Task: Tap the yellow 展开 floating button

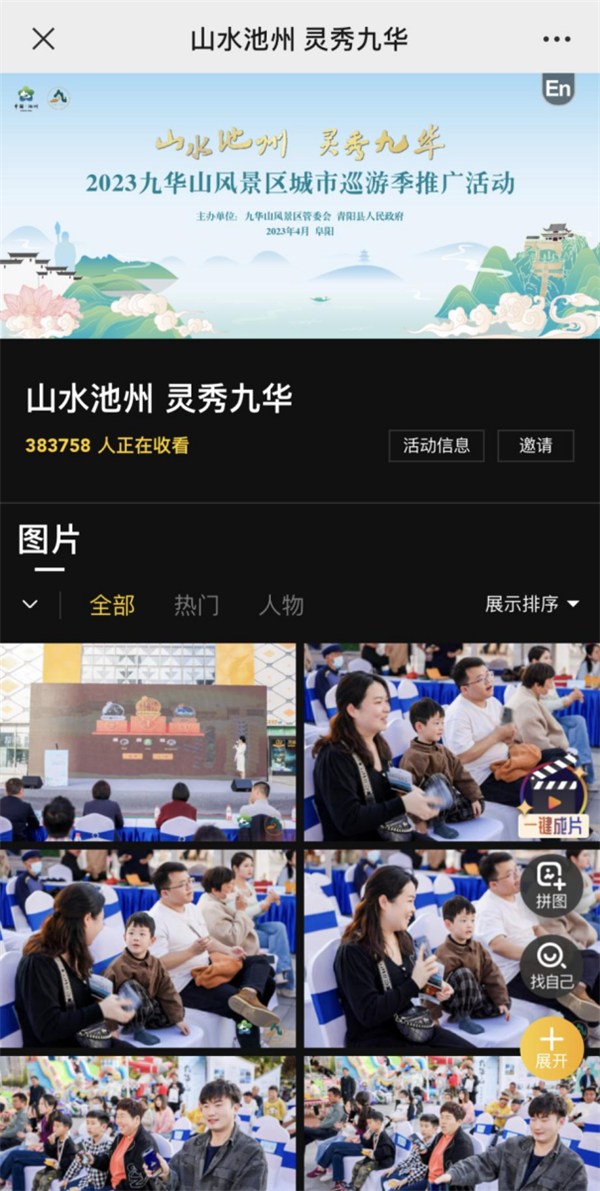Action: pos(552,1047)
